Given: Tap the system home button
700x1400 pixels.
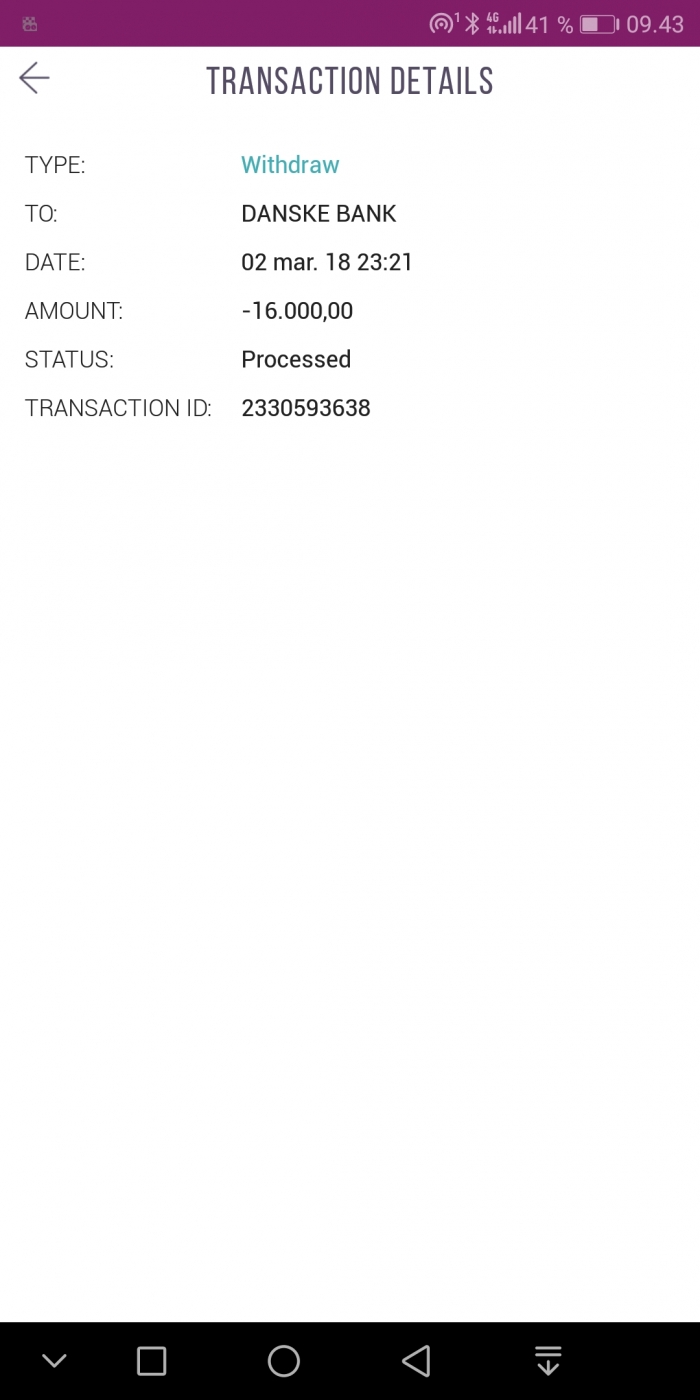Looking at the screenshot, I should (x=284, y=1361).
